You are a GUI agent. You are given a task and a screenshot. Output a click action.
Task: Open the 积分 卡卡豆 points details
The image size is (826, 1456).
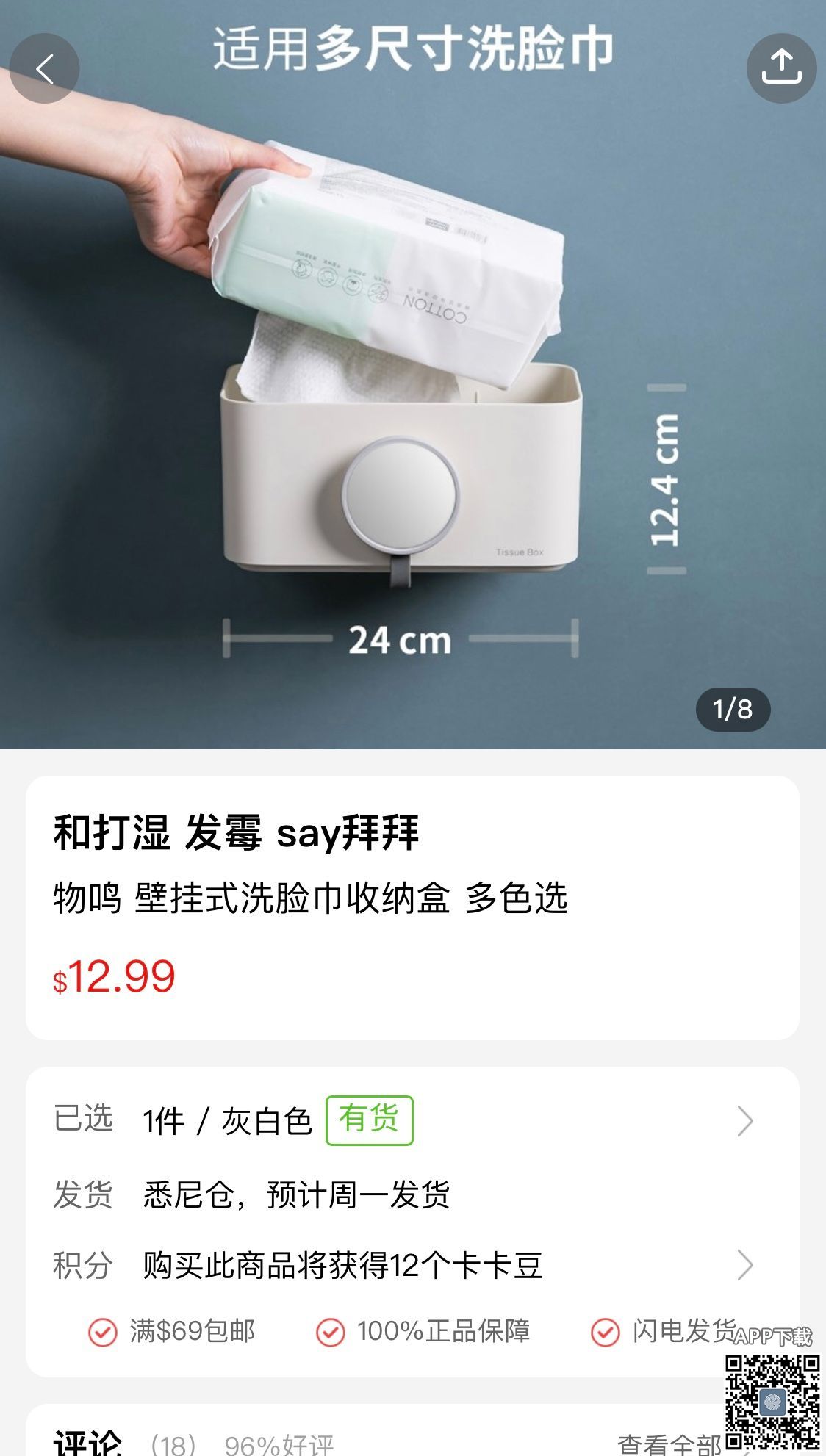(412, 1265)
